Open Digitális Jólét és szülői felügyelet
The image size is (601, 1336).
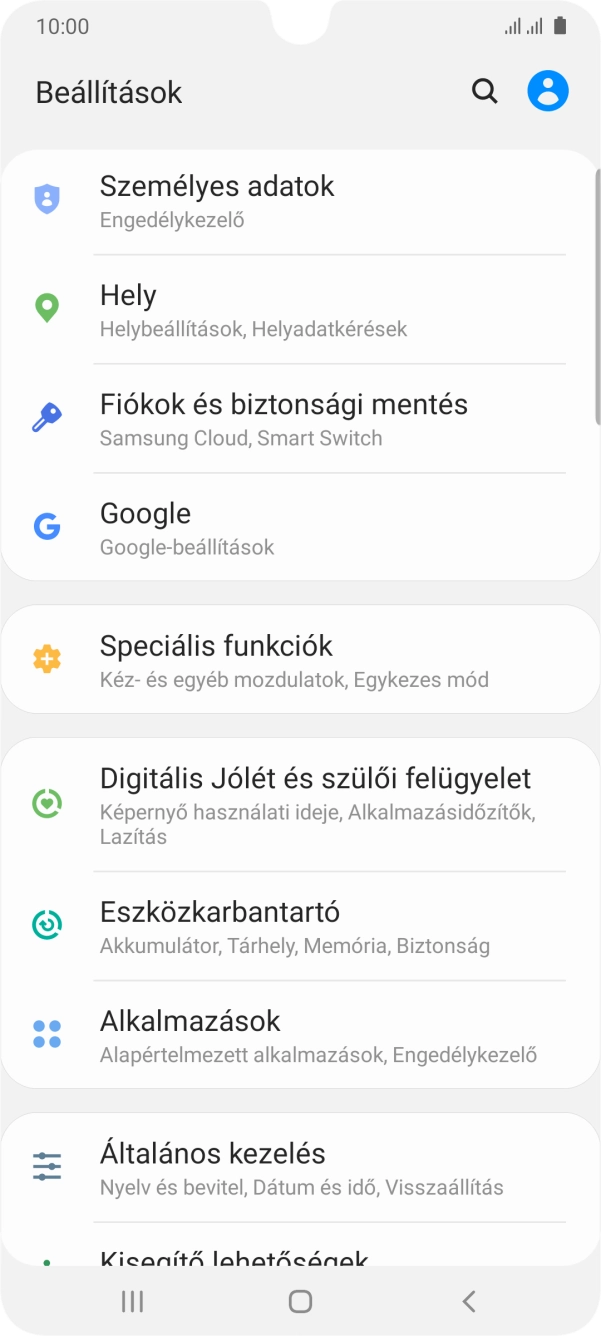[300, 805]
